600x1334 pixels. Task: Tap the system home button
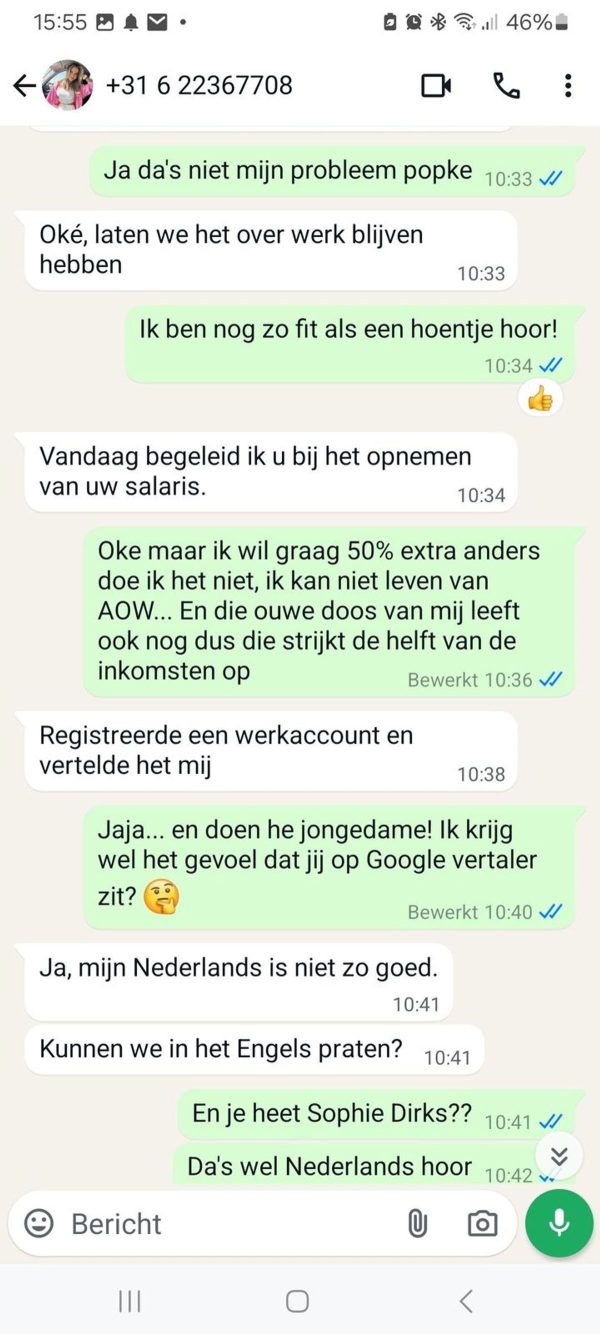pyautogui.click(x=297, y=1300)
